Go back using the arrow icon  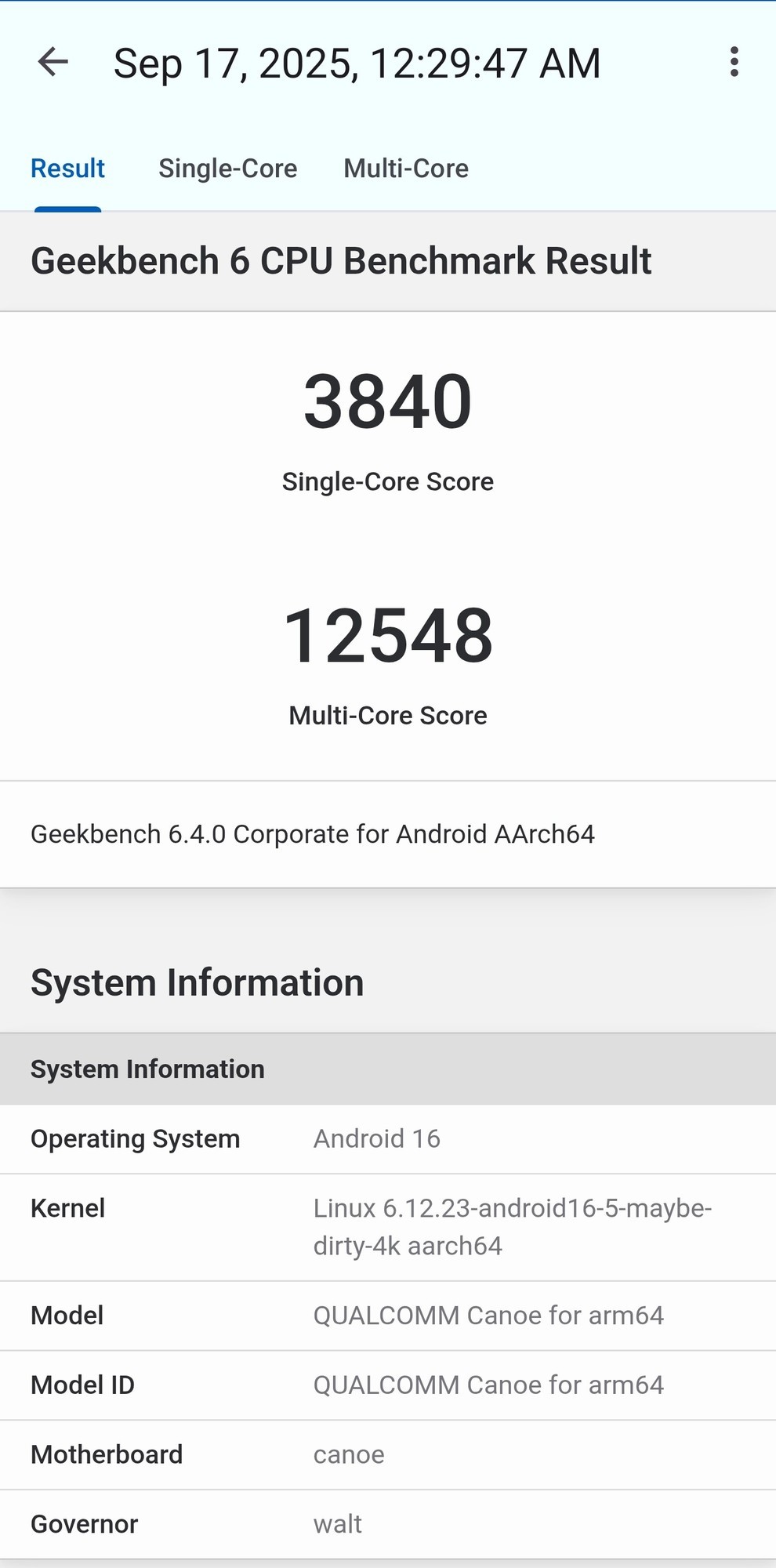tap(53, 62)
